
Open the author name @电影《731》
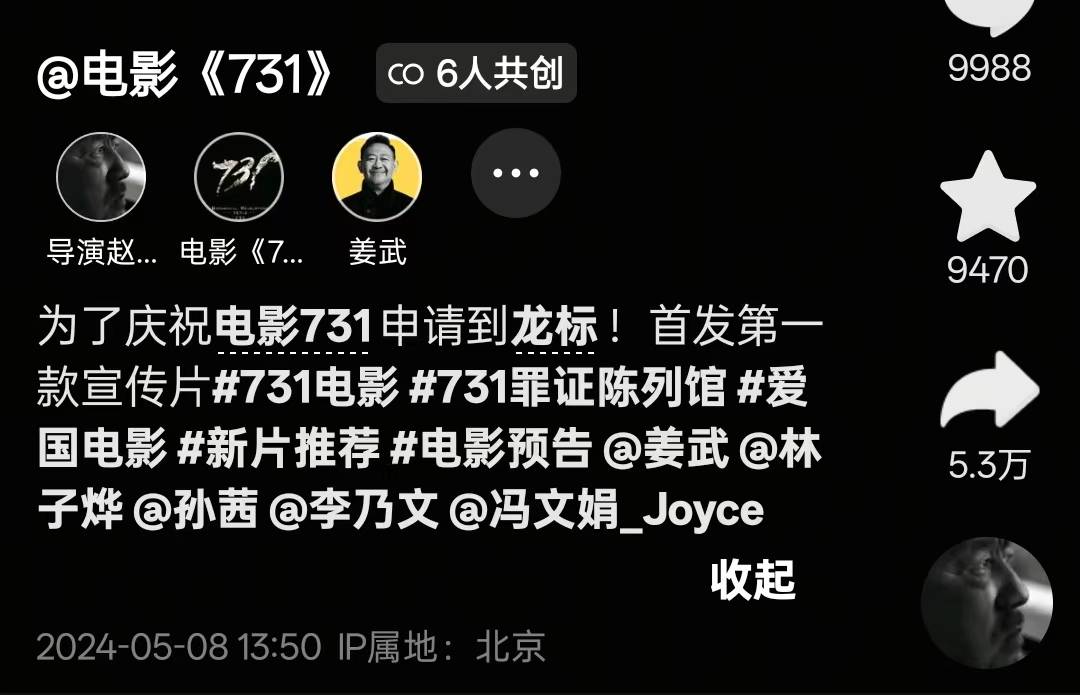click(185, 76)
